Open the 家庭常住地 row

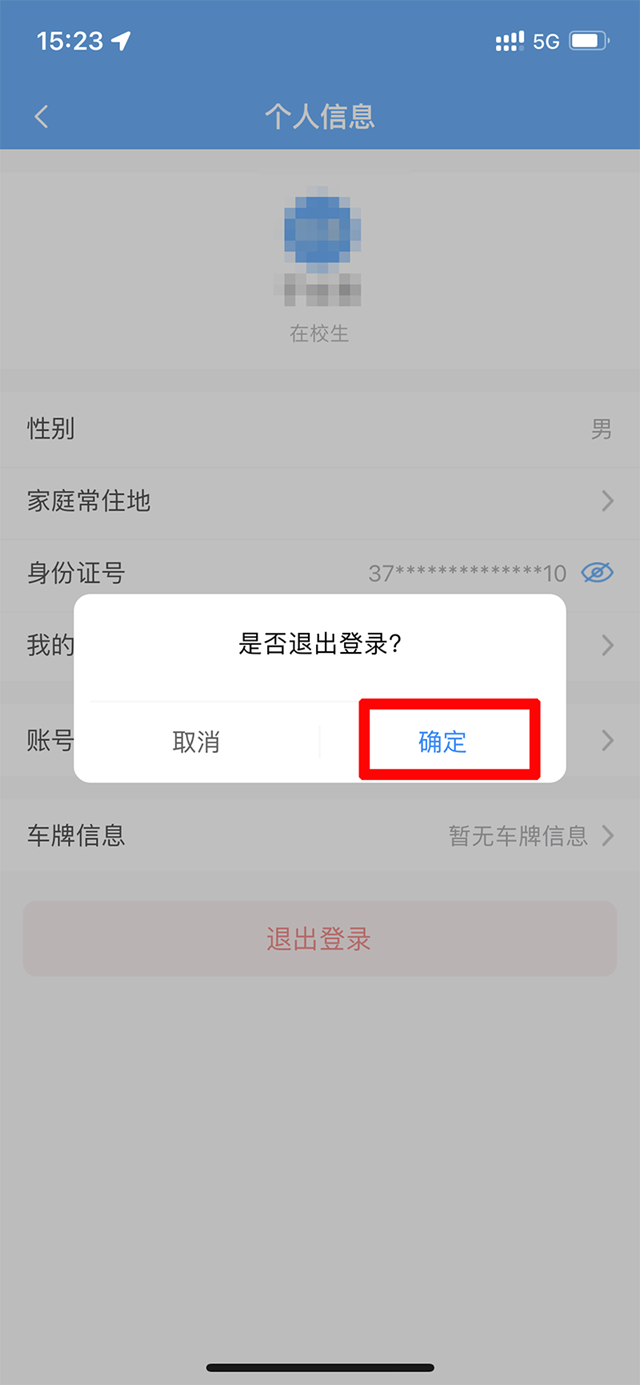point(320,501)
